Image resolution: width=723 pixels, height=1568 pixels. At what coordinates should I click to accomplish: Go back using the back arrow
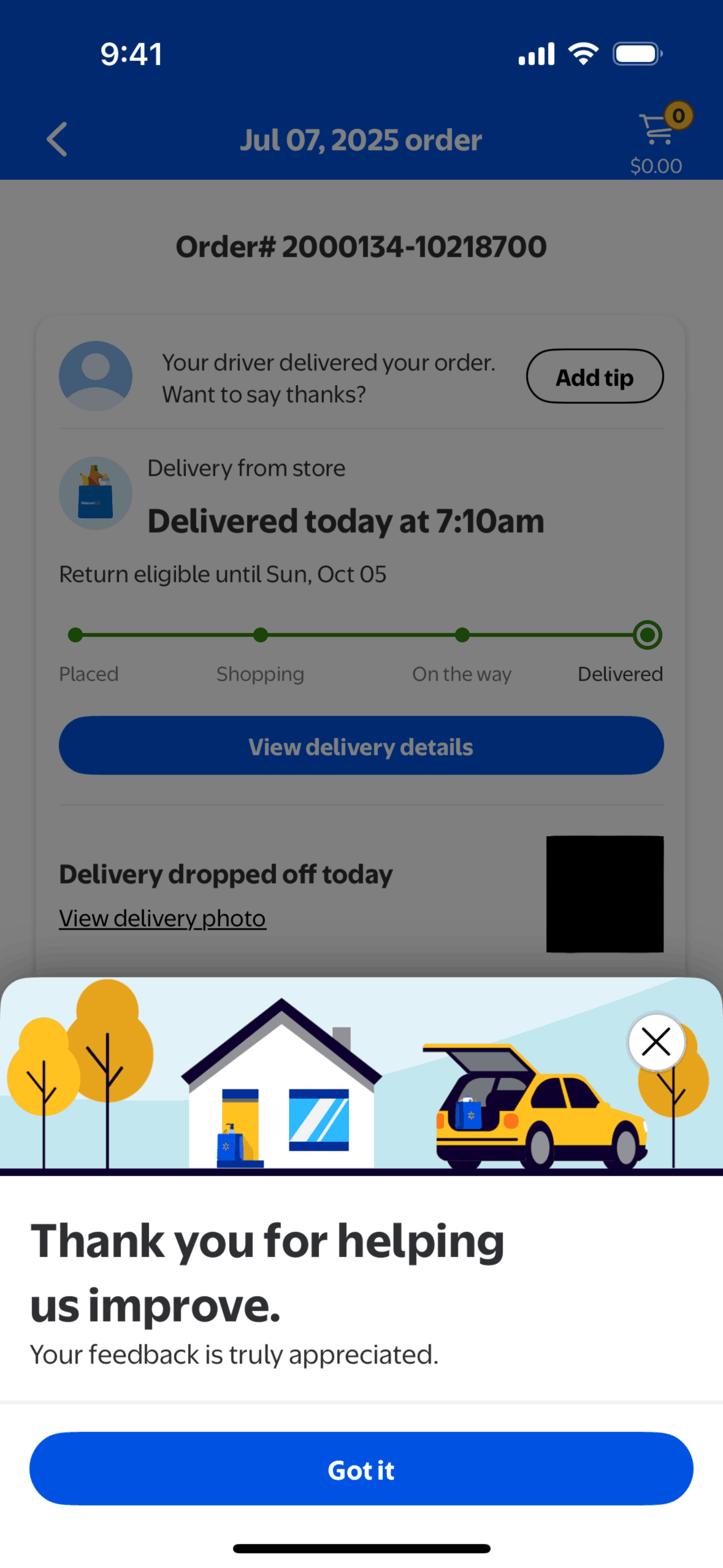(x=57, y=139)
